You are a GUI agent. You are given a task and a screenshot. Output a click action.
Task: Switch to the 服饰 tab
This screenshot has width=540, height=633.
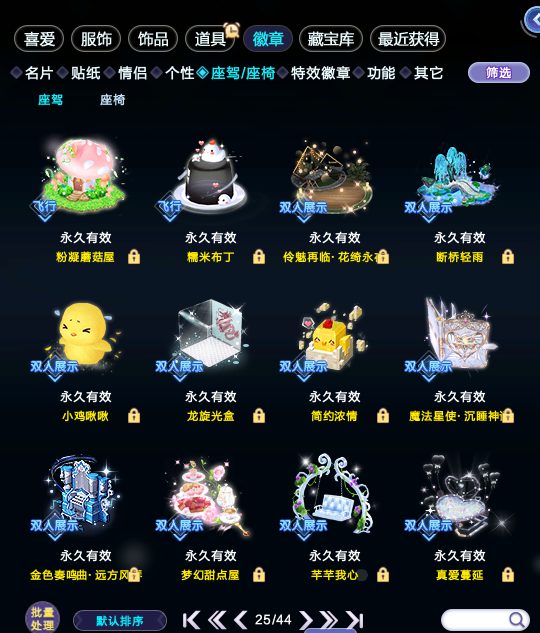click(96, 39)
